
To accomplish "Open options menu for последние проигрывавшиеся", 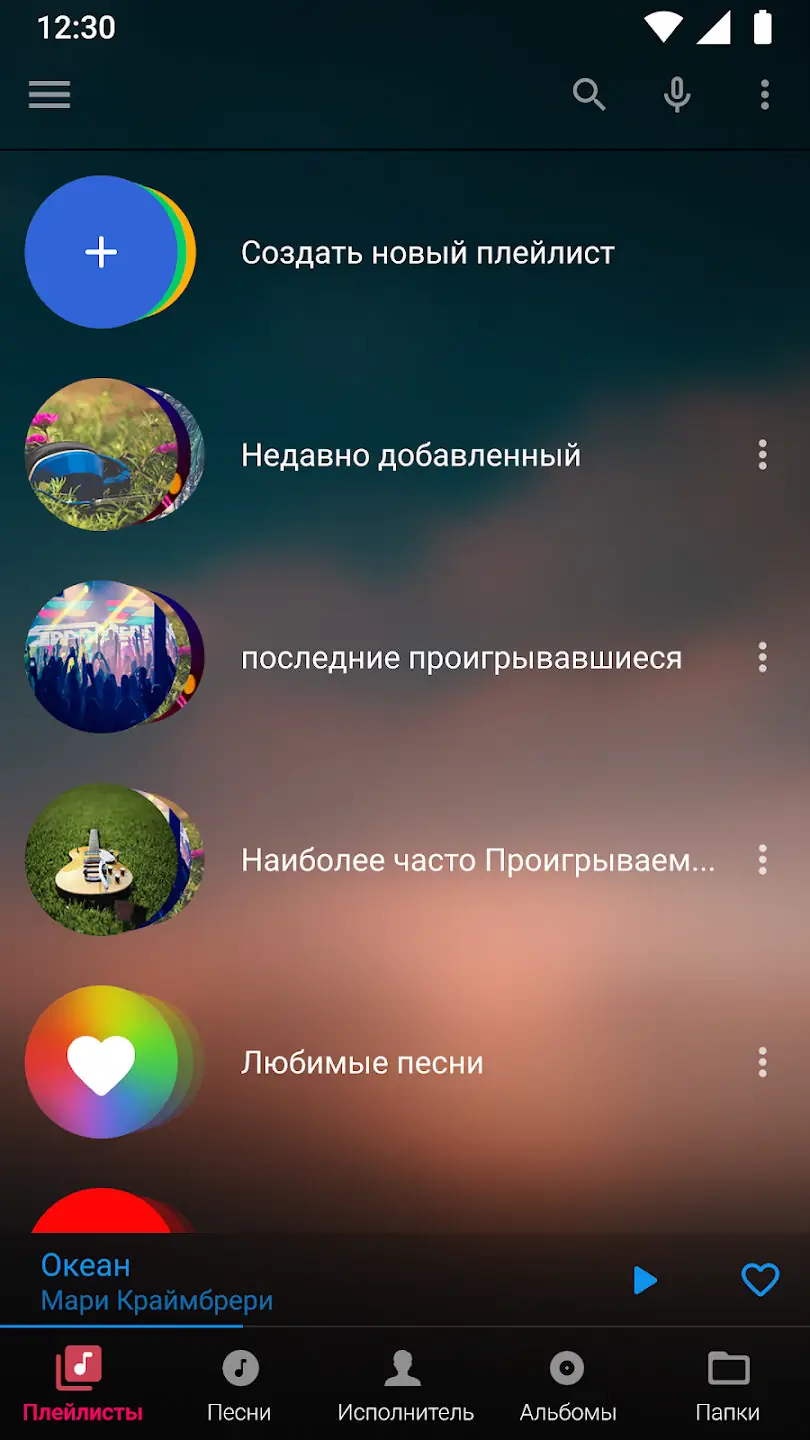I will click(x=762, y=658).
